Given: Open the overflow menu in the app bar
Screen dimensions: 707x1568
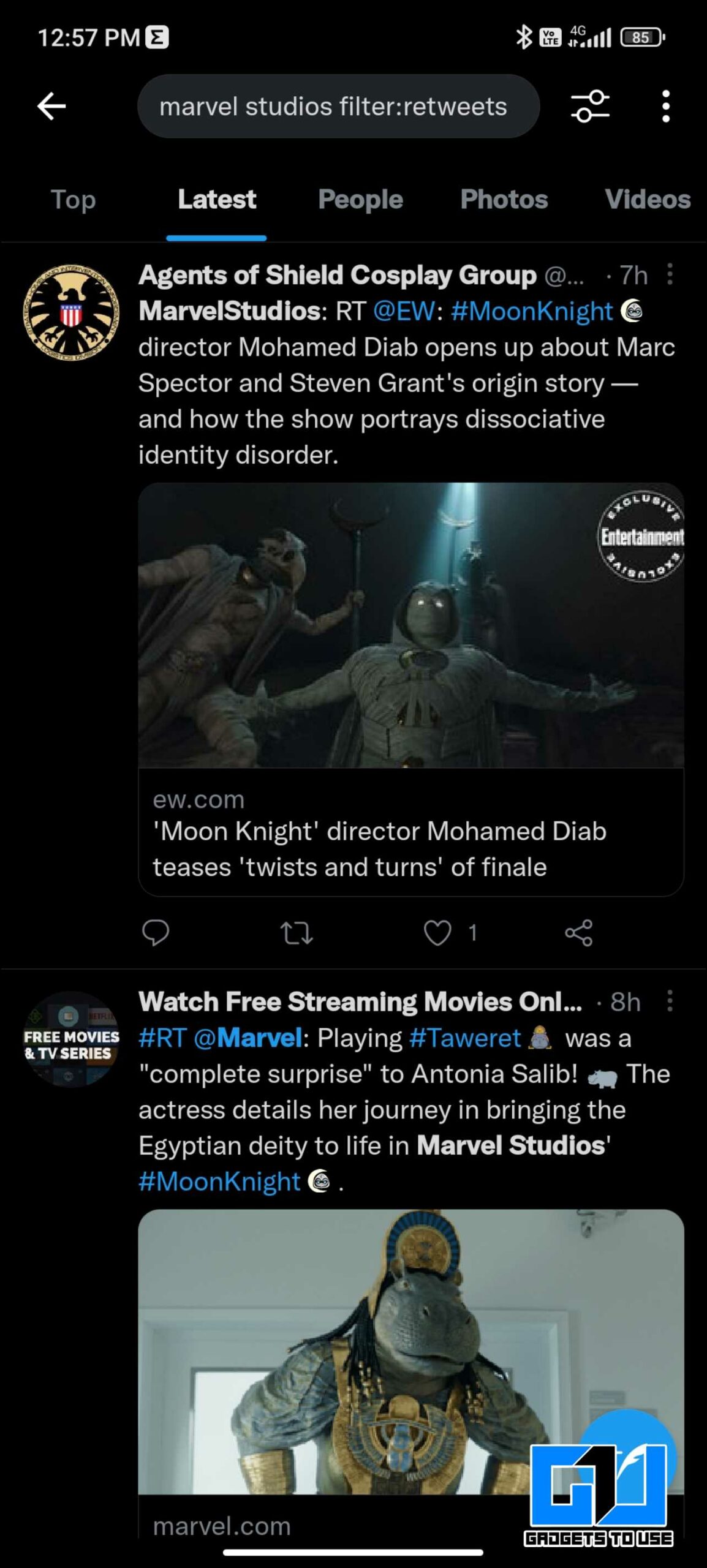Looking at the screenshot, I should [x=665, y=106].
